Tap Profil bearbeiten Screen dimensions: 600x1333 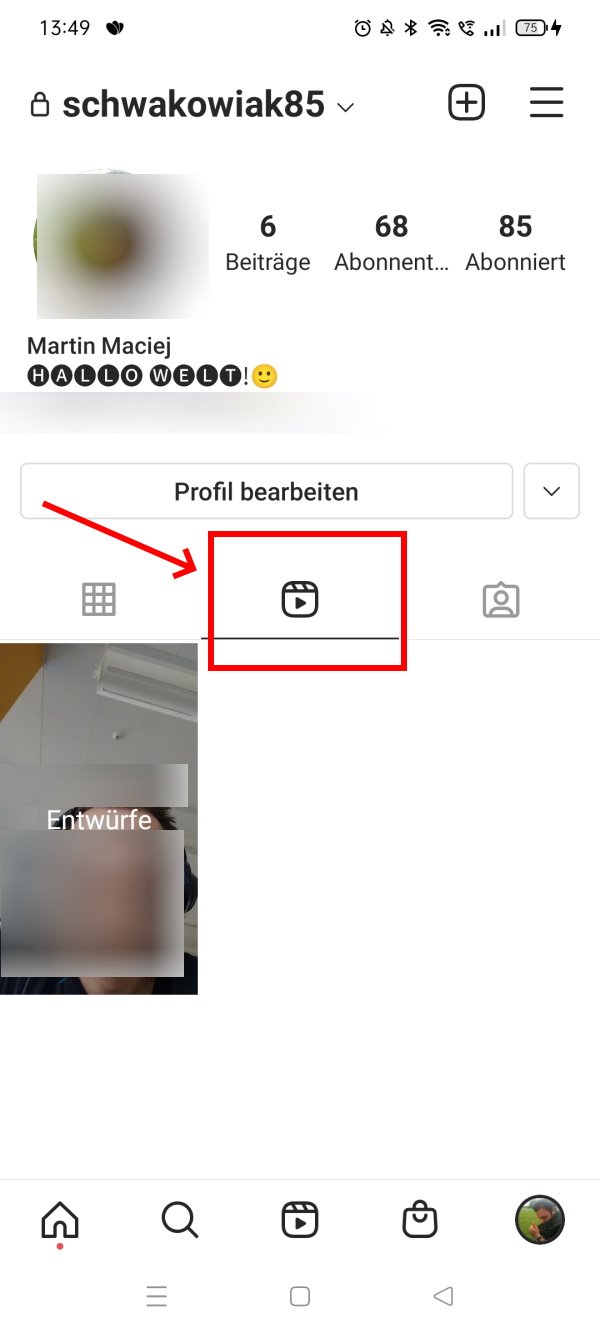tap(266, 491)
